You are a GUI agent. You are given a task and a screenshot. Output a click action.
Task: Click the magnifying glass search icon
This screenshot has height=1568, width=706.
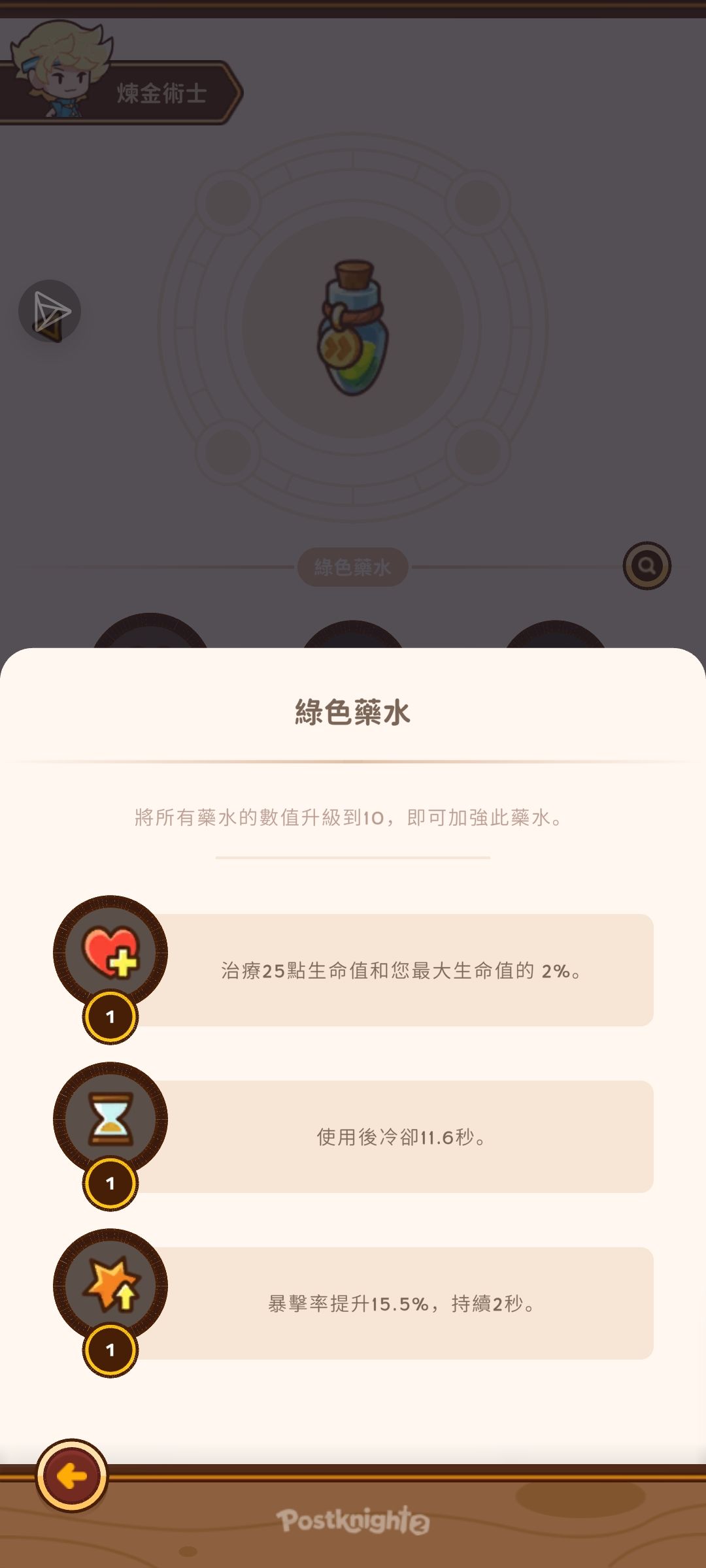click(x=646, y=566)
